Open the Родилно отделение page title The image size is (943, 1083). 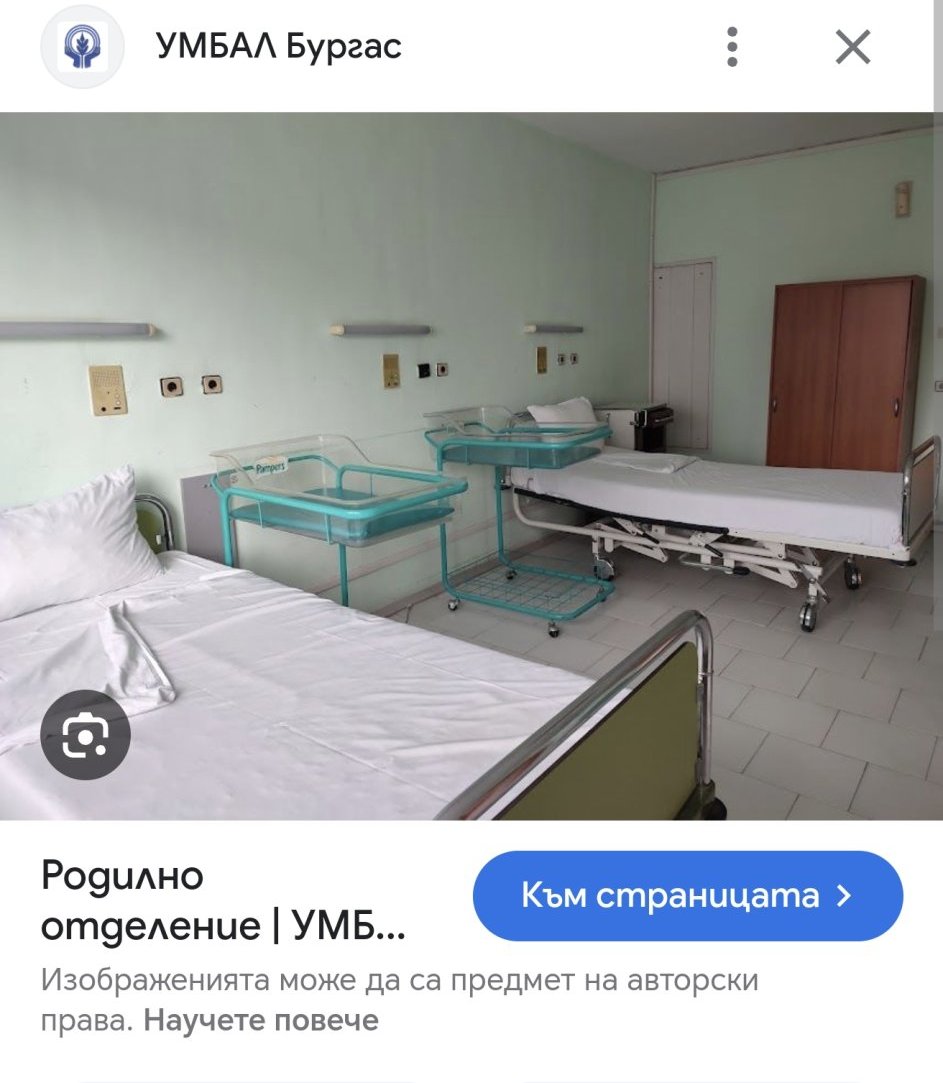pyautogui.click(x=222, y=902)
